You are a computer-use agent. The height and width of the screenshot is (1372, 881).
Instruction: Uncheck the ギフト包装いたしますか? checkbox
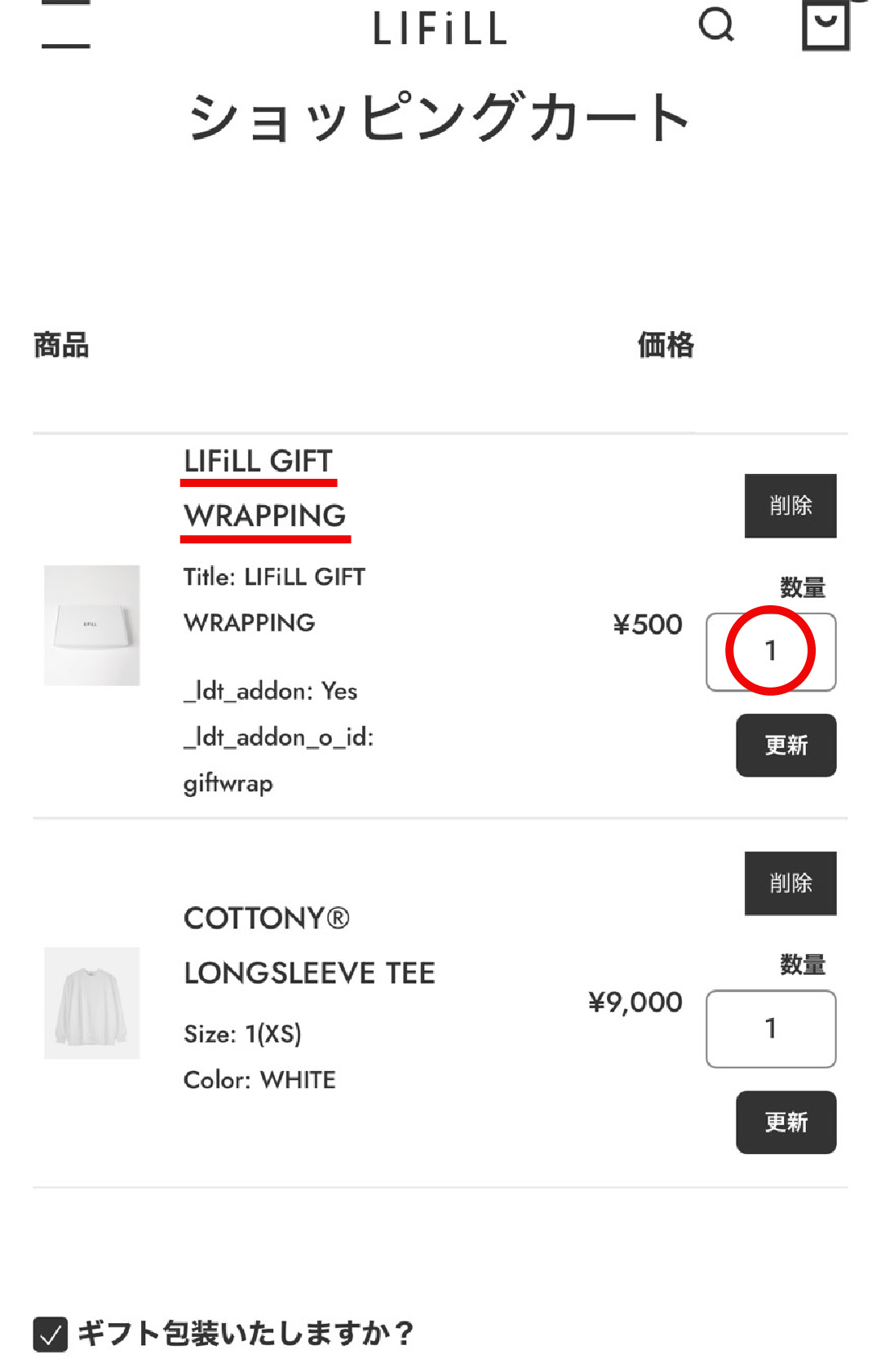click(x=51, y=1334)
